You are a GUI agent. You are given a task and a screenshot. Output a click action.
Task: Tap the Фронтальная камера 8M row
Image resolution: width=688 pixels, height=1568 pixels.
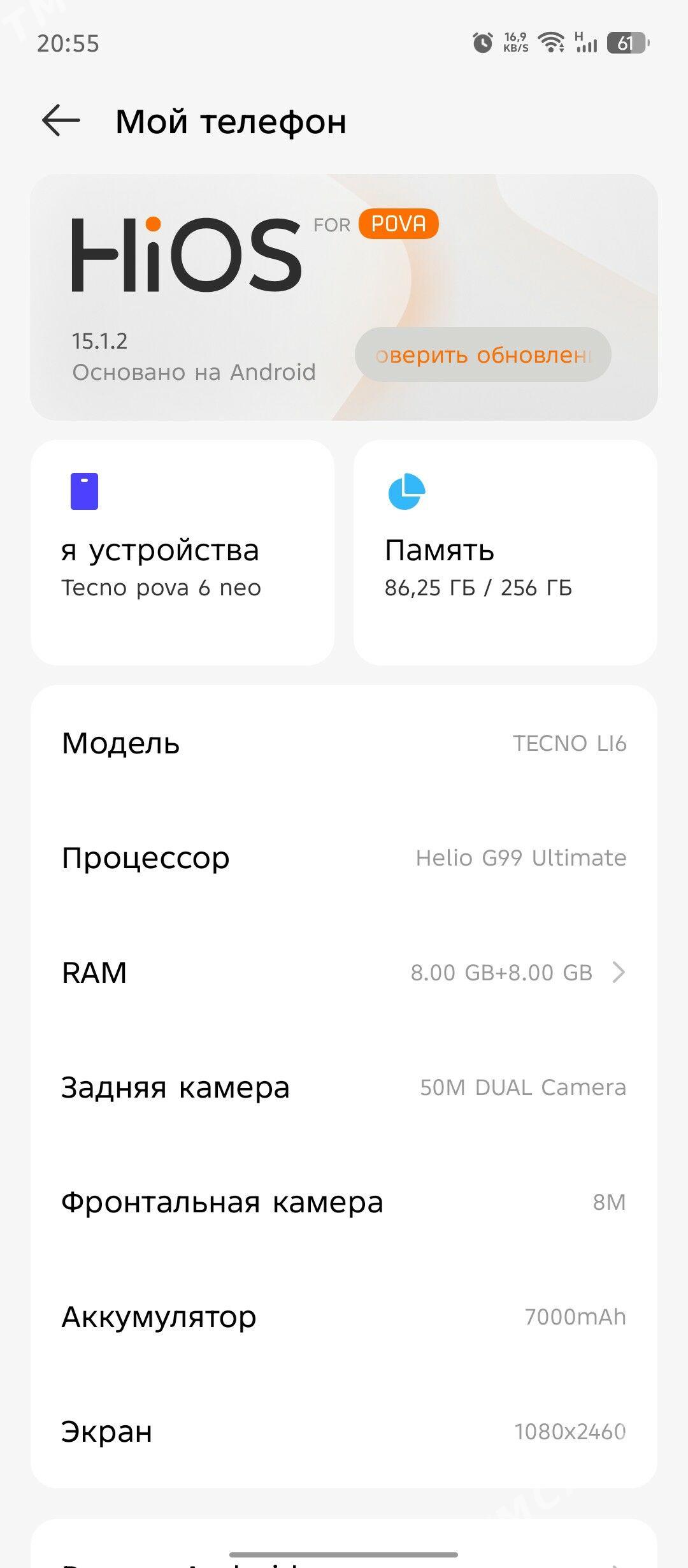pos(344,1203)
